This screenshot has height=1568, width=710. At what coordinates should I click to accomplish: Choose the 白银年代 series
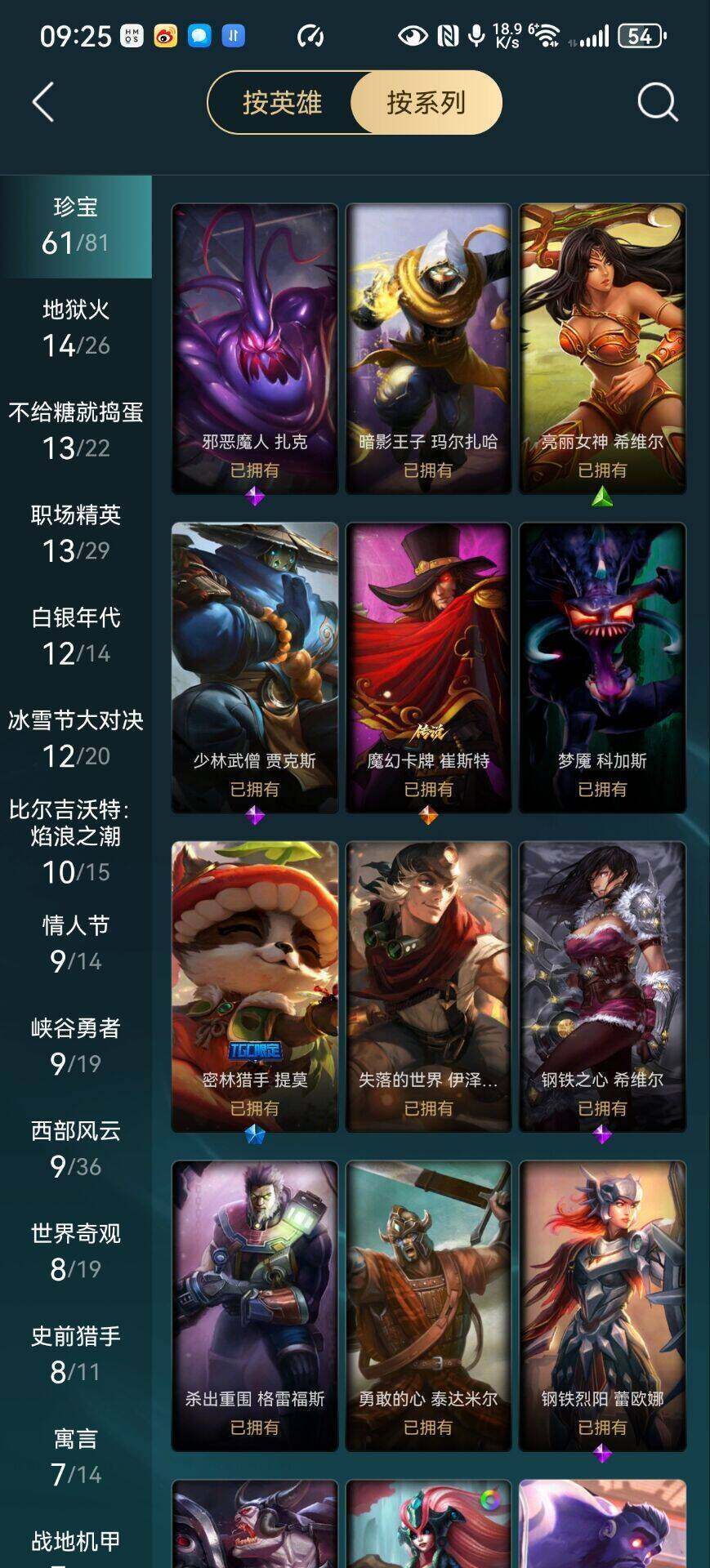(x=76, y=636)
